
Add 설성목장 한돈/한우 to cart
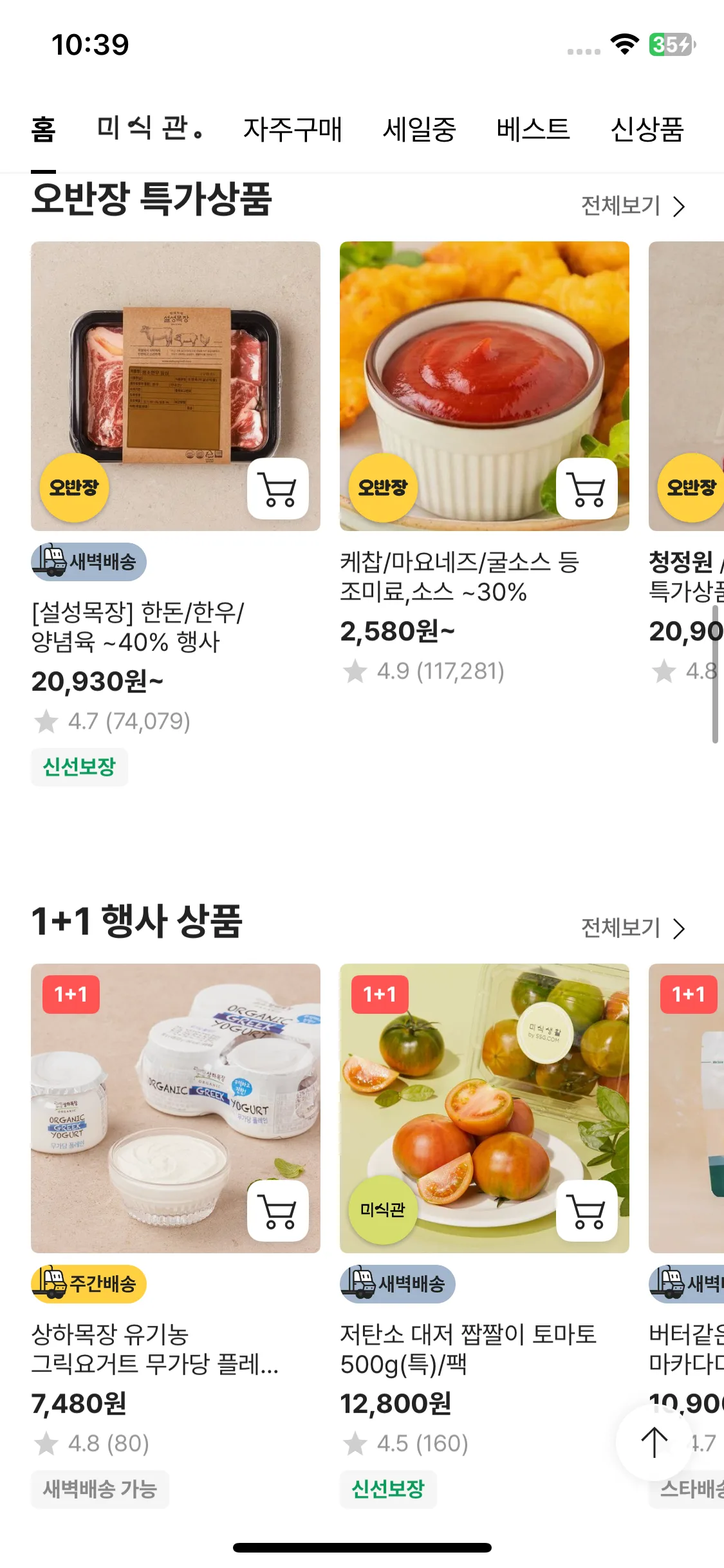278,489
